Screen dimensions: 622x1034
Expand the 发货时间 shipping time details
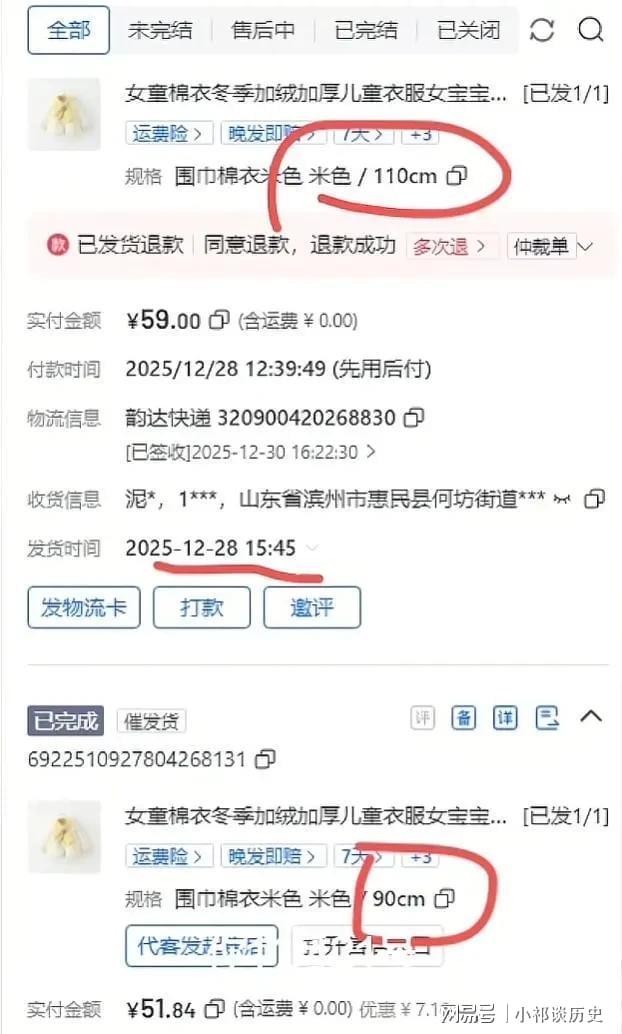tap(314, 548)
